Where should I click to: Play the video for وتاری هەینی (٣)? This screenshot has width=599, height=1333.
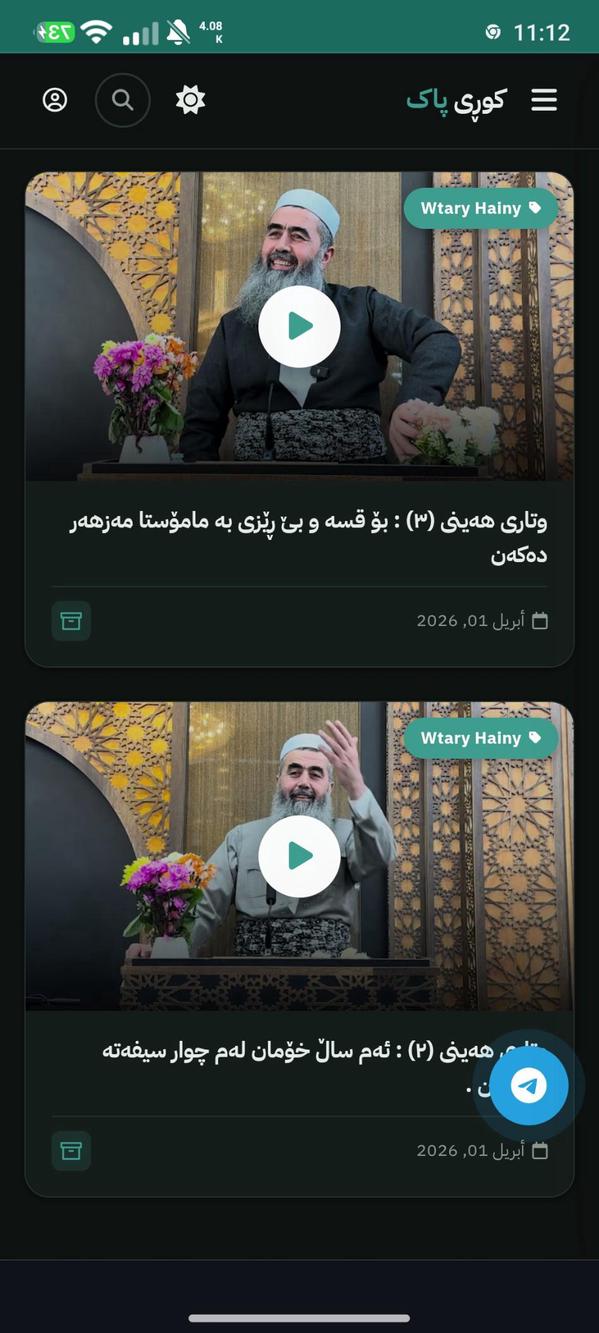click(299, 326)
